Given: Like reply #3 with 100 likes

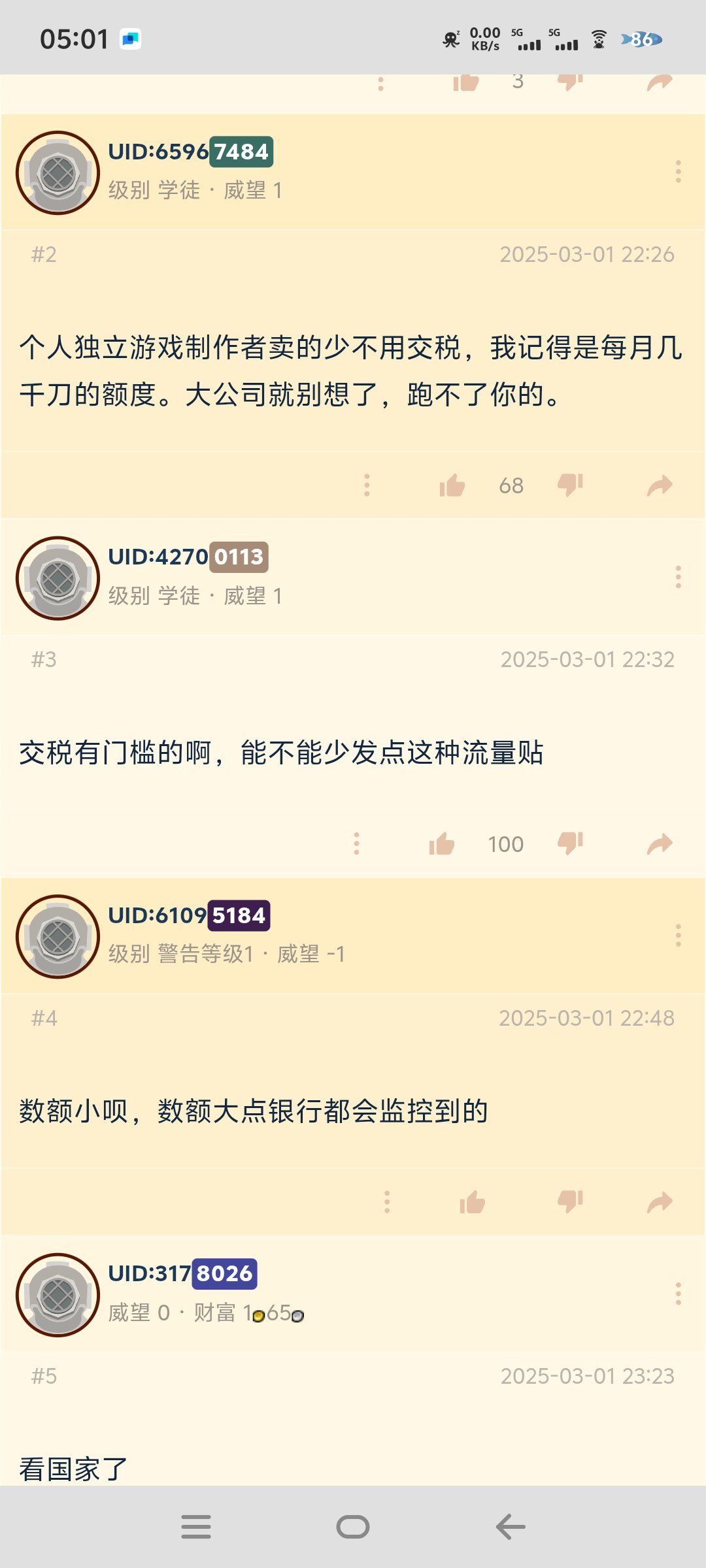Looking at the screenshot, I should click(x=442, y=844).
